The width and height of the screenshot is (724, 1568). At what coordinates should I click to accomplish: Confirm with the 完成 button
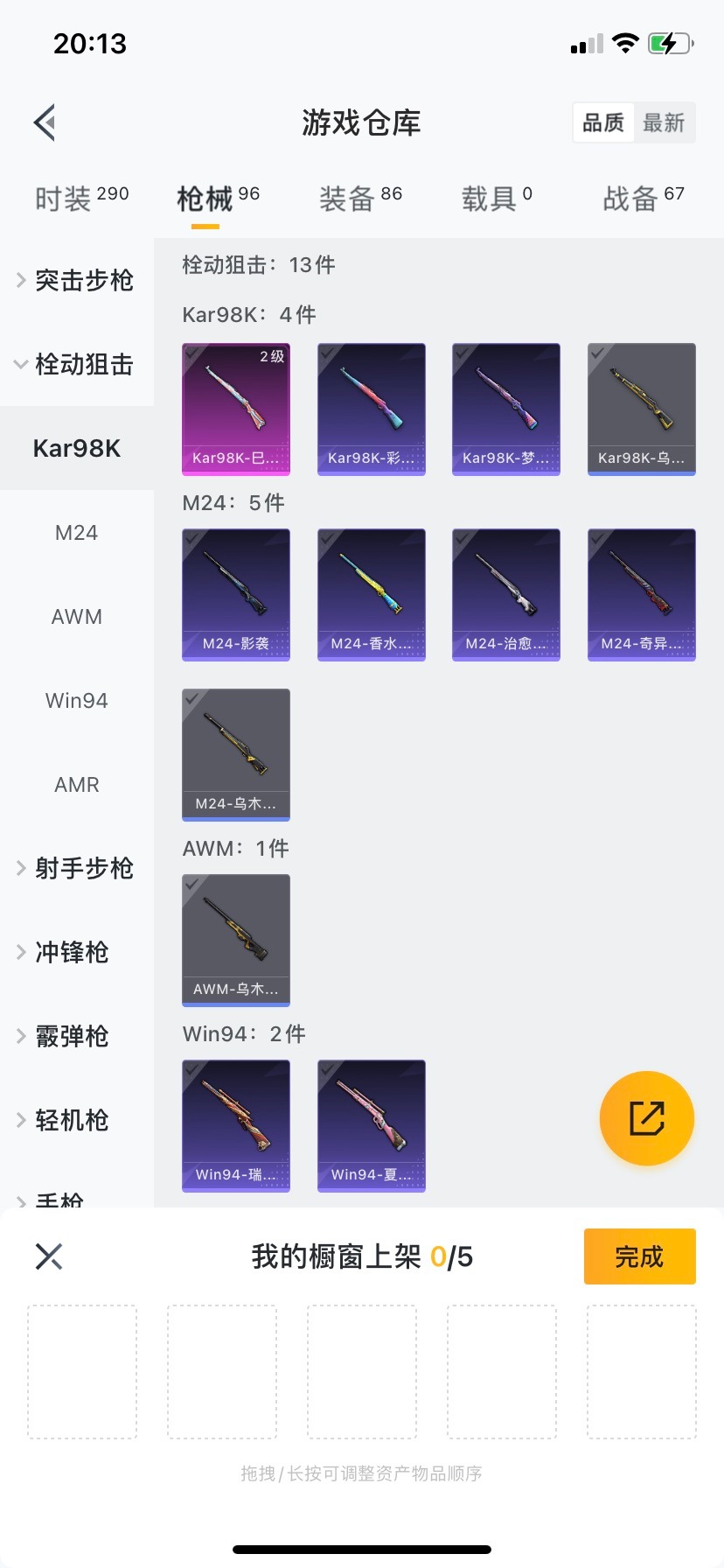[x=639, y=1256]
